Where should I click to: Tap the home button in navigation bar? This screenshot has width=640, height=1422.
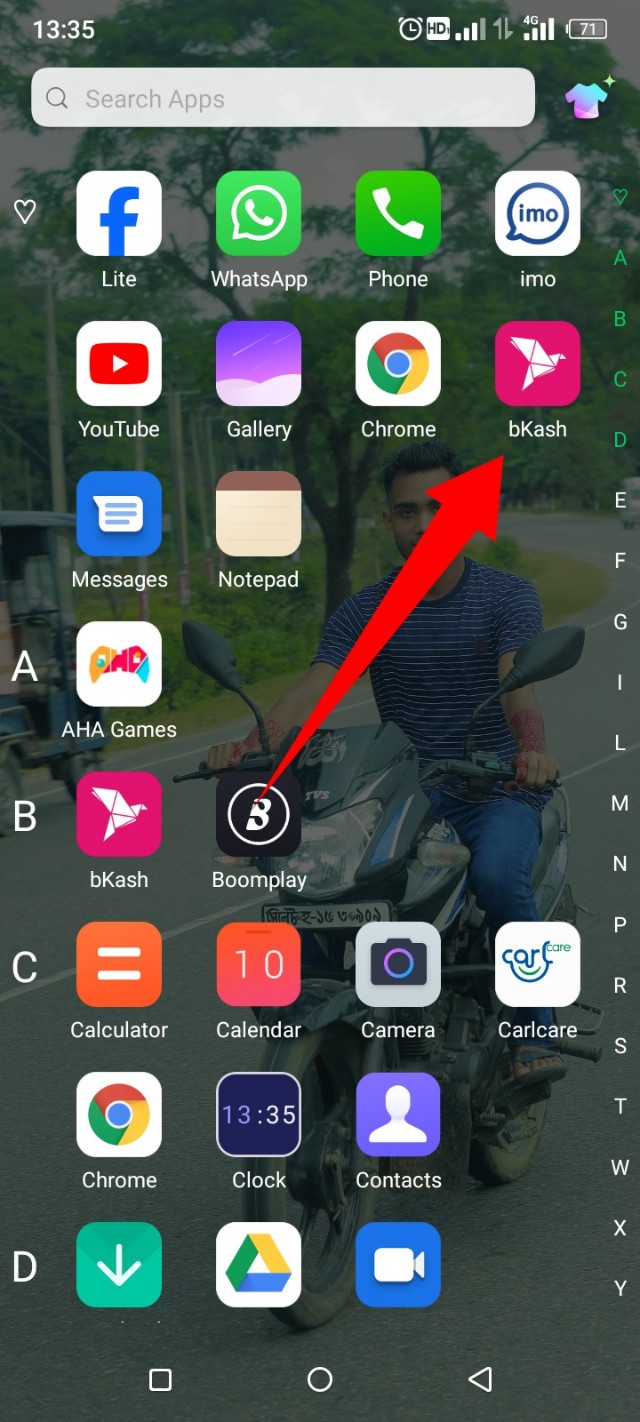pyautogui.click(x=320, y=1380)
